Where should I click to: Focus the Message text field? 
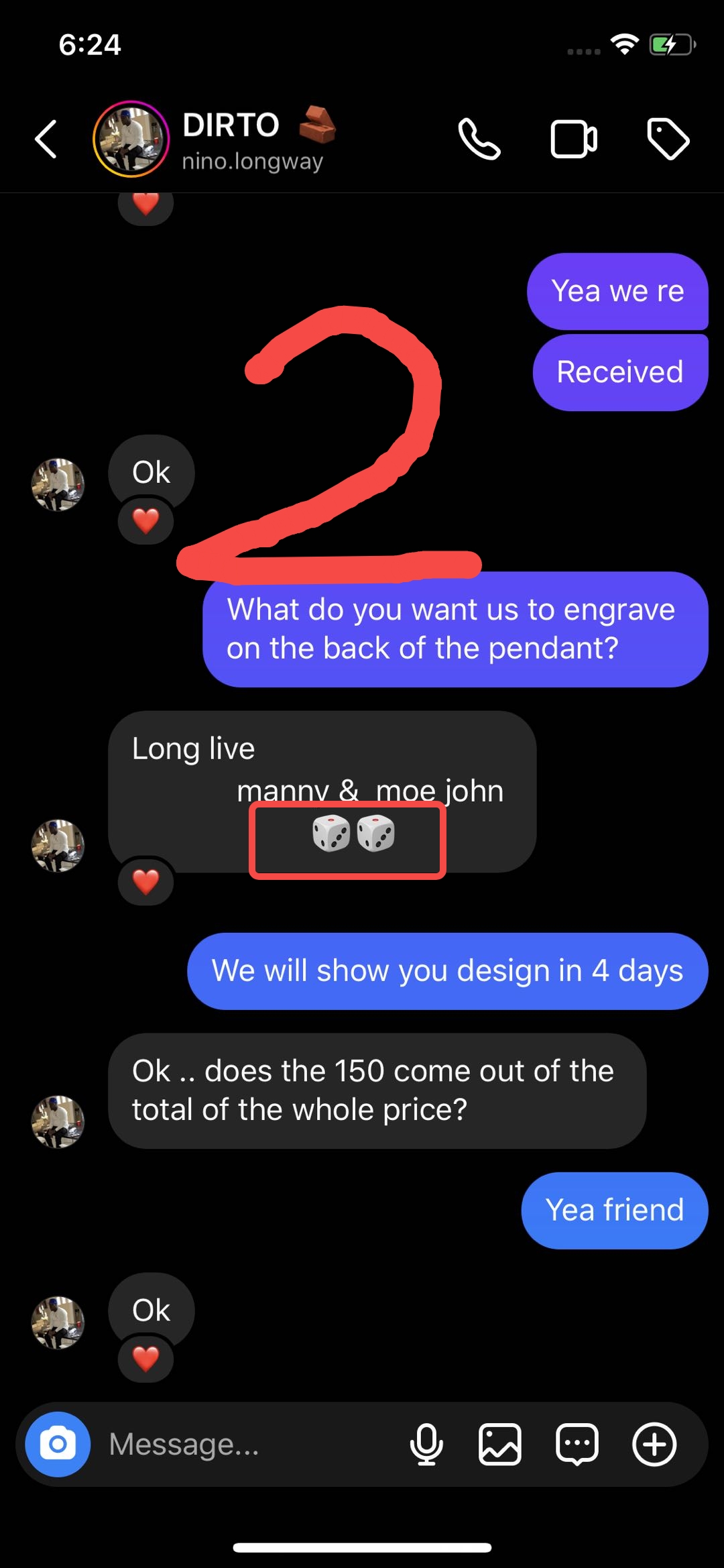(x=248, y=1444)
